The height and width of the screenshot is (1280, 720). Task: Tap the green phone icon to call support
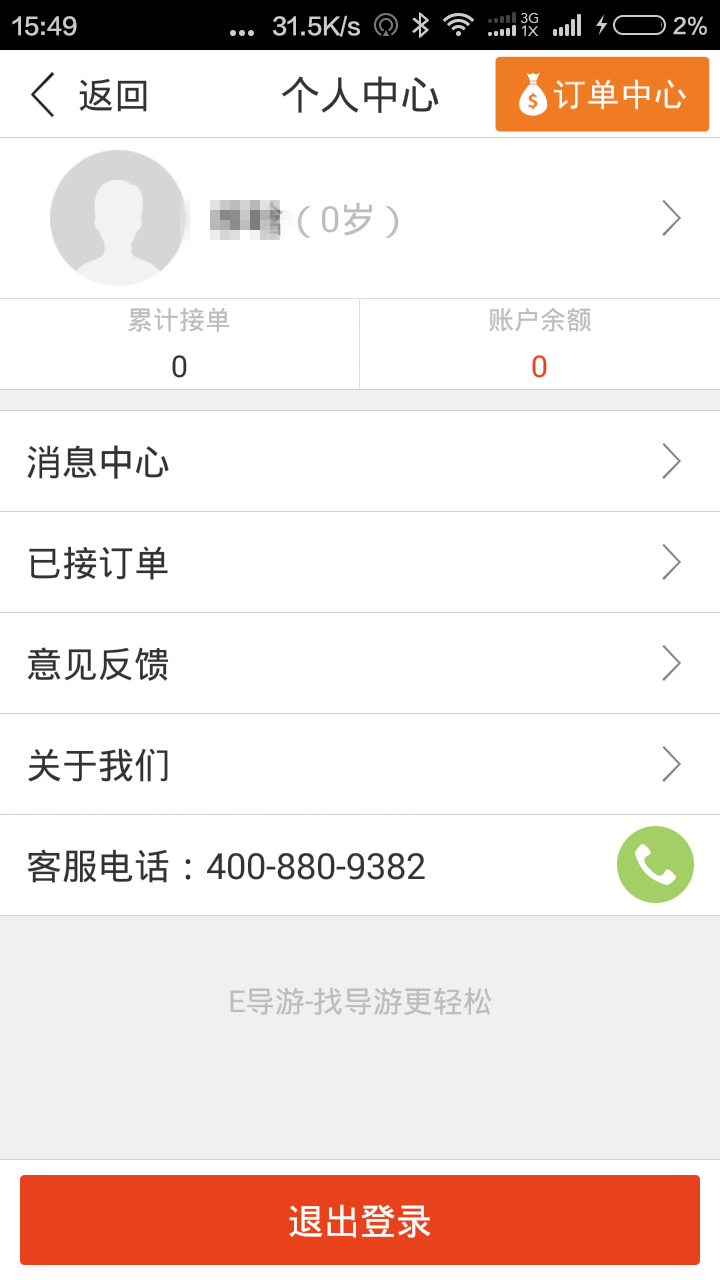(x=655, y=864)
